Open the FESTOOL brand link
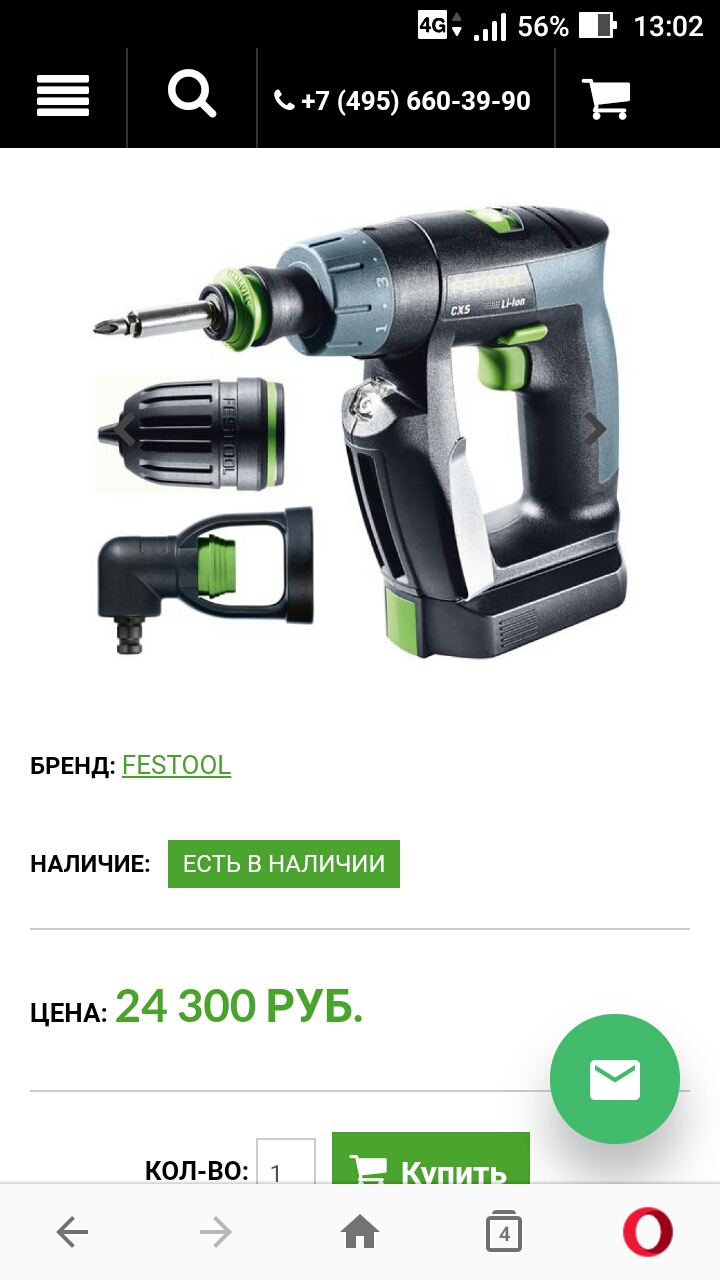 [x=176, y=766]
